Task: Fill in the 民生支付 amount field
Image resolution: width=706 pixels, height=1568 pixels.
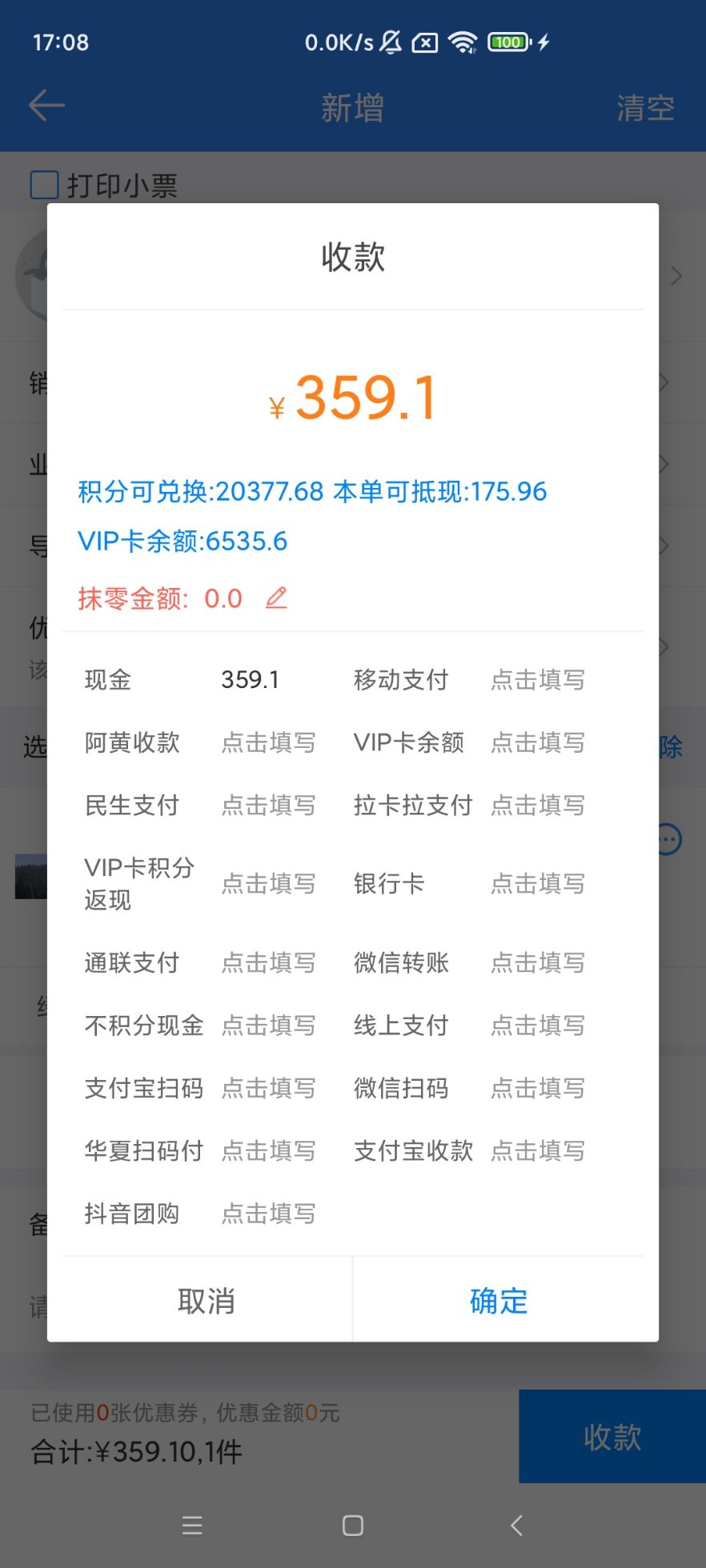Action: pos(268,805)
